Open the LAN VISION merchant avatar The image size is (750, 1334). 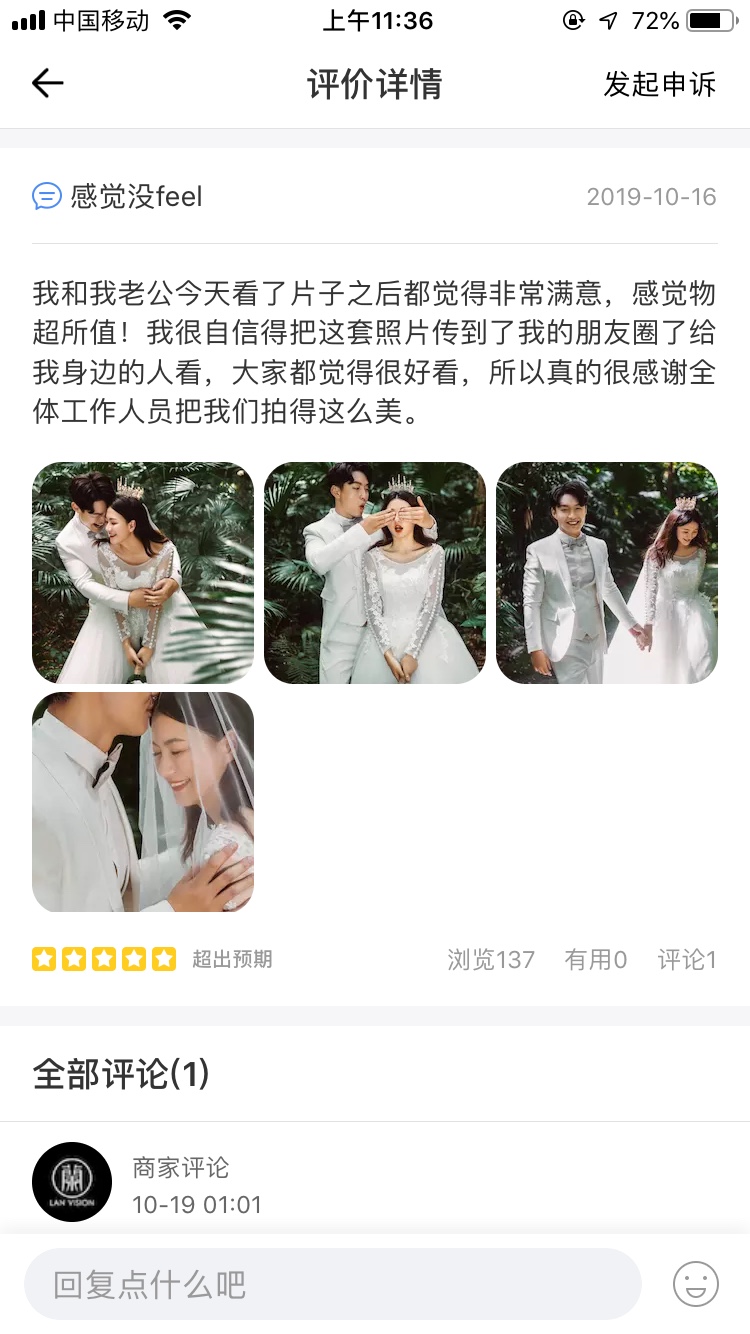(x=72, y=1182)
